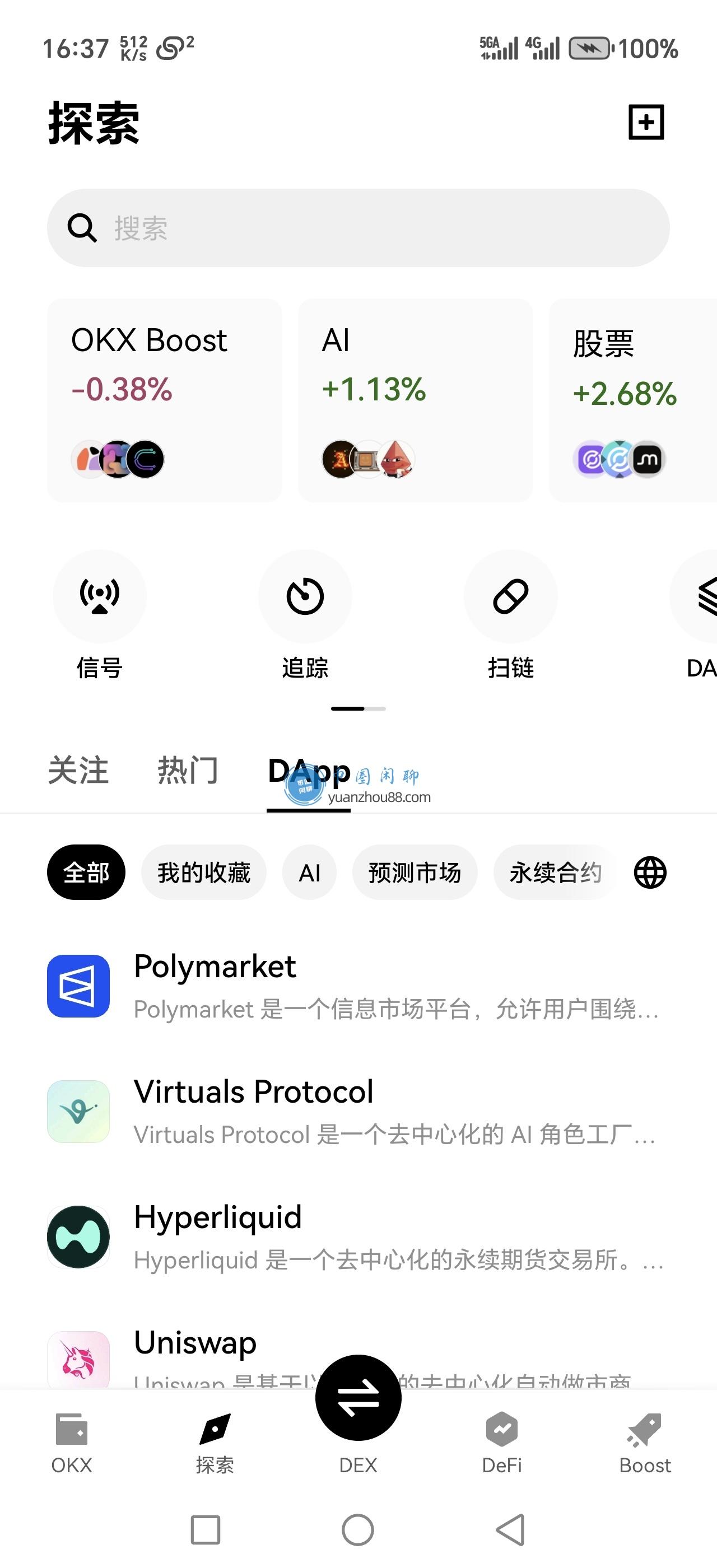Switch to the 关注 tab
Viewport: 717px width, 1568px height.
pos(78,771)
